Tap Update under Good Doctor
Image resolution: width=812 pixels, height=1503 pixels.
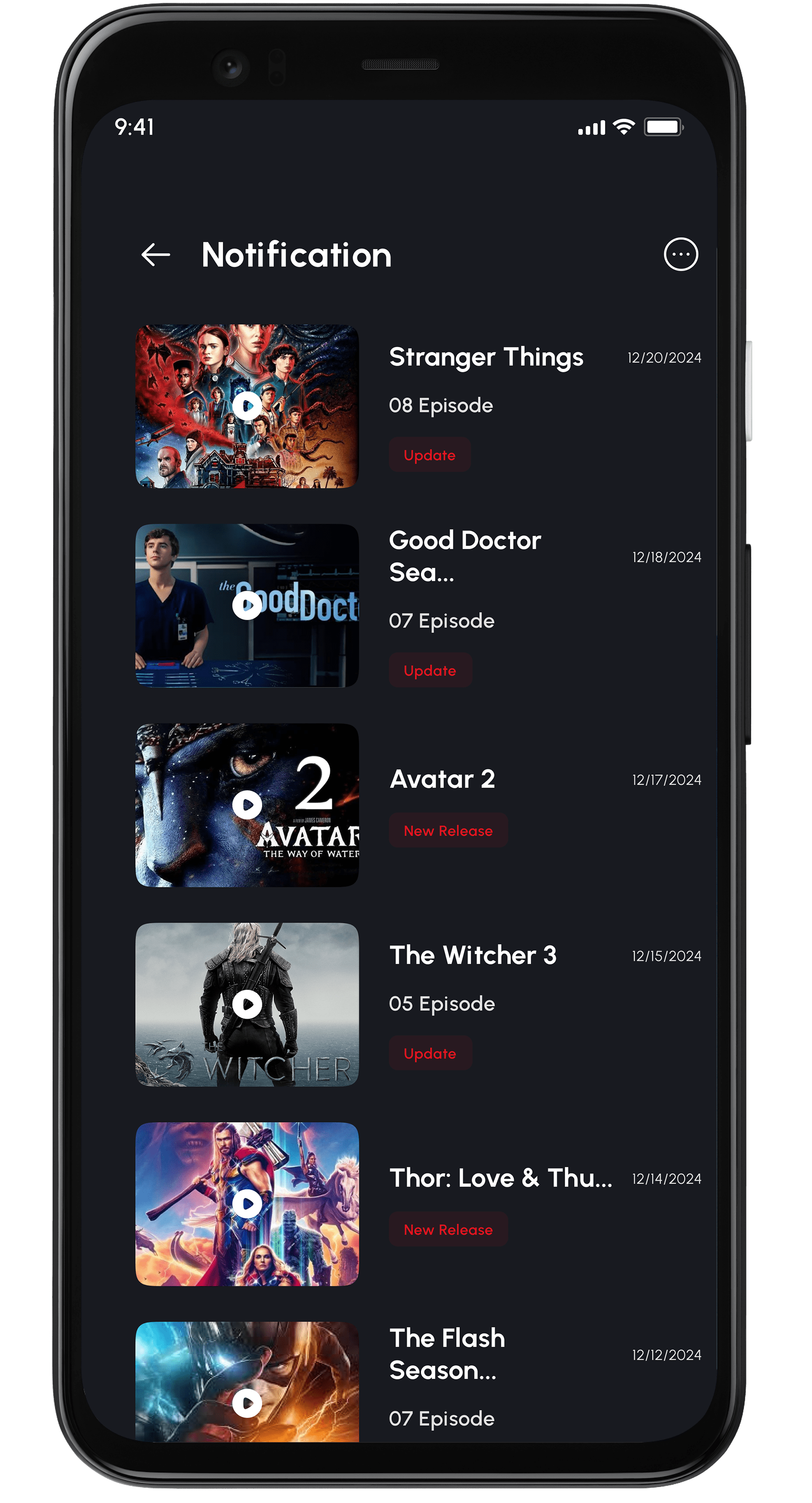[x=430, y=671]
